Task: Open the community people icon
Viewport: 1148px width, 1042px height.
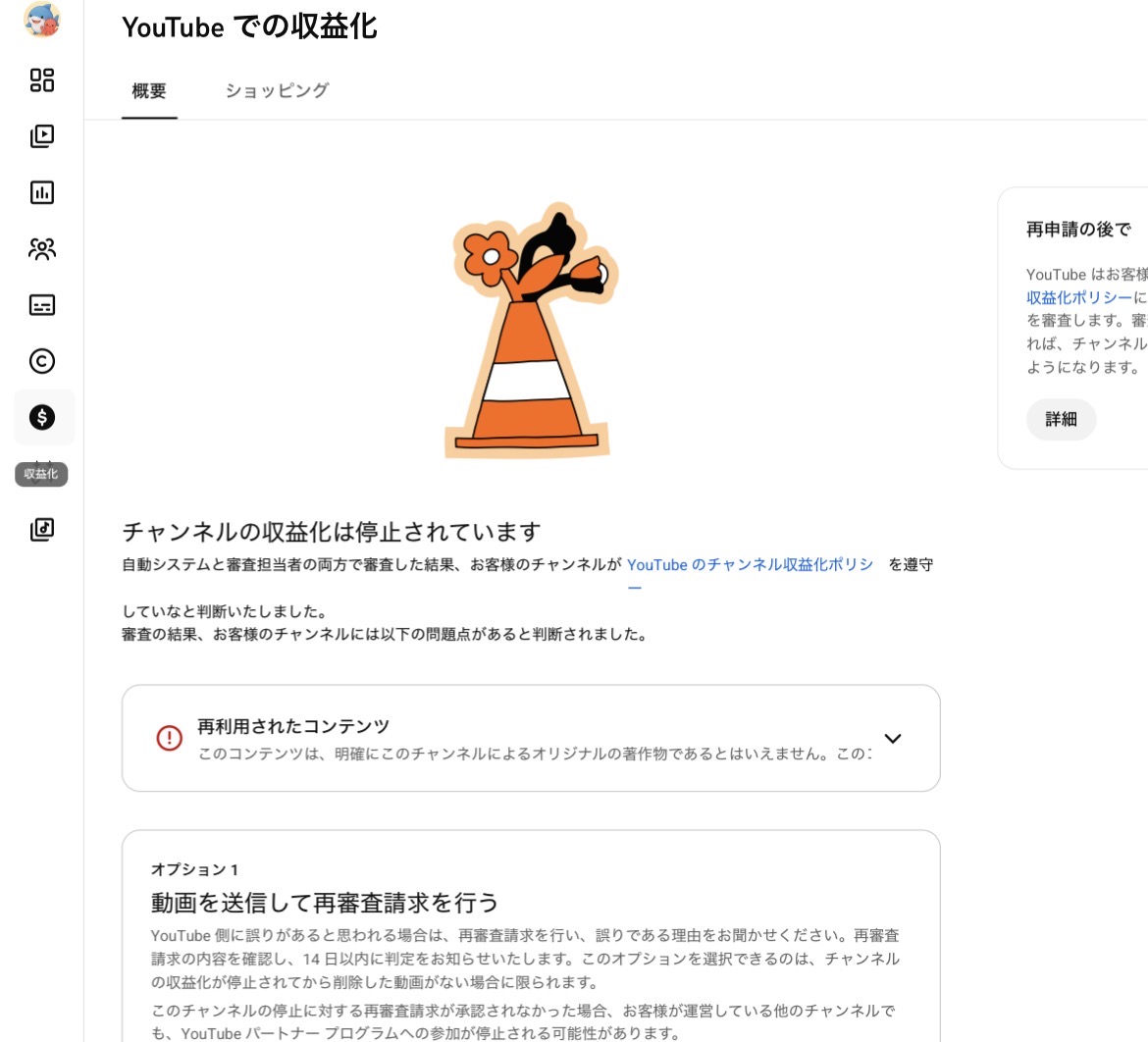Action: (42, 249)
